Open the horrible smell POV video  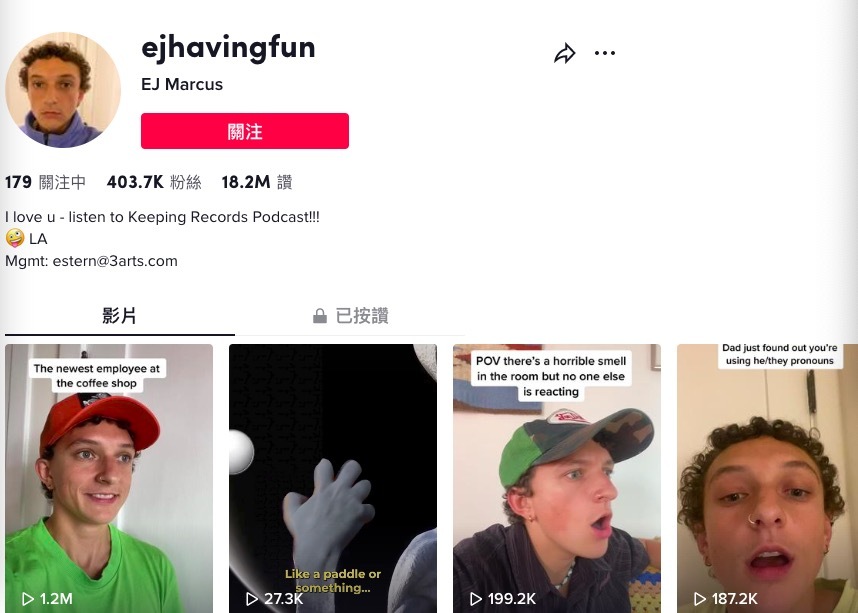click(x=557, y=480)
